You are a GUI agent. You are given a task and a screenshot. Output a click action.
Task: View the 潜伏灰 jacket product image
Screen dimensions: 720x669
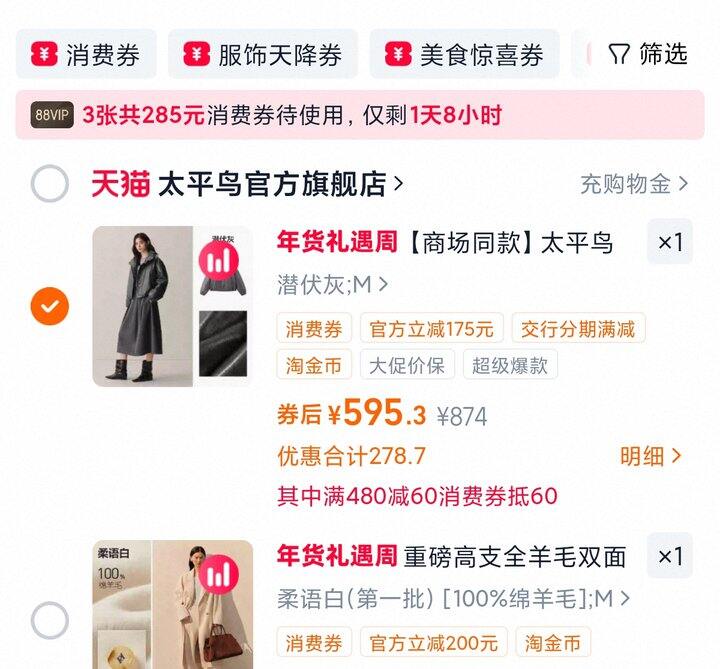tap(171, 306)
